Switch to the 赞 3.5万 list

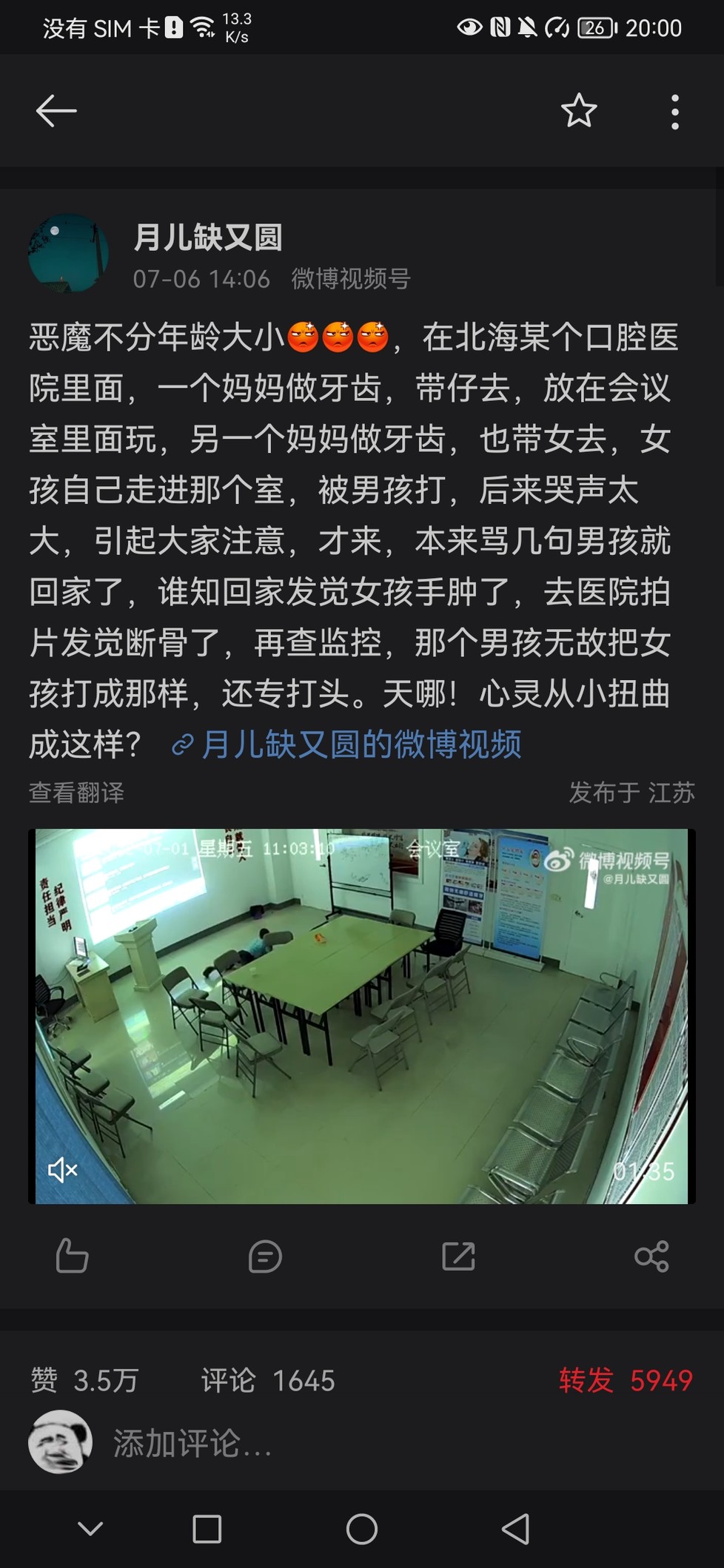coord(84,1380)
